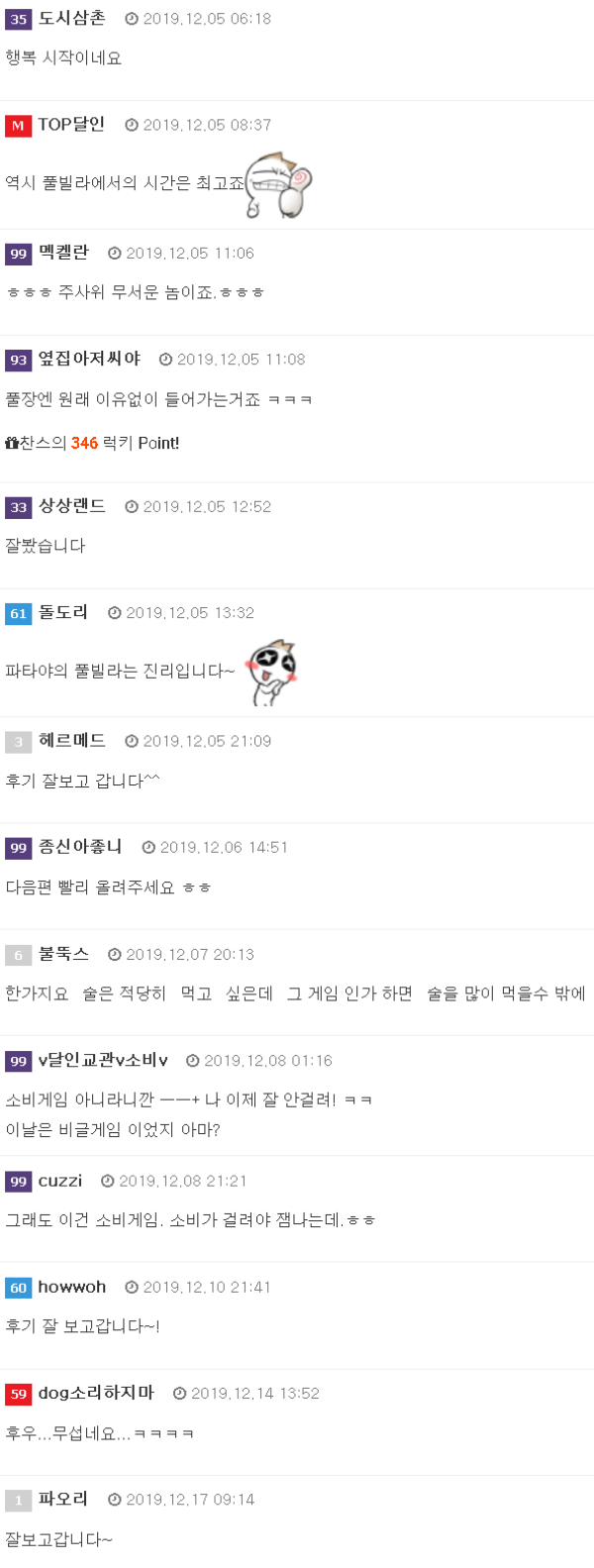
Task: Open v달인교관v소비v's member menu
Action: 103,1060
